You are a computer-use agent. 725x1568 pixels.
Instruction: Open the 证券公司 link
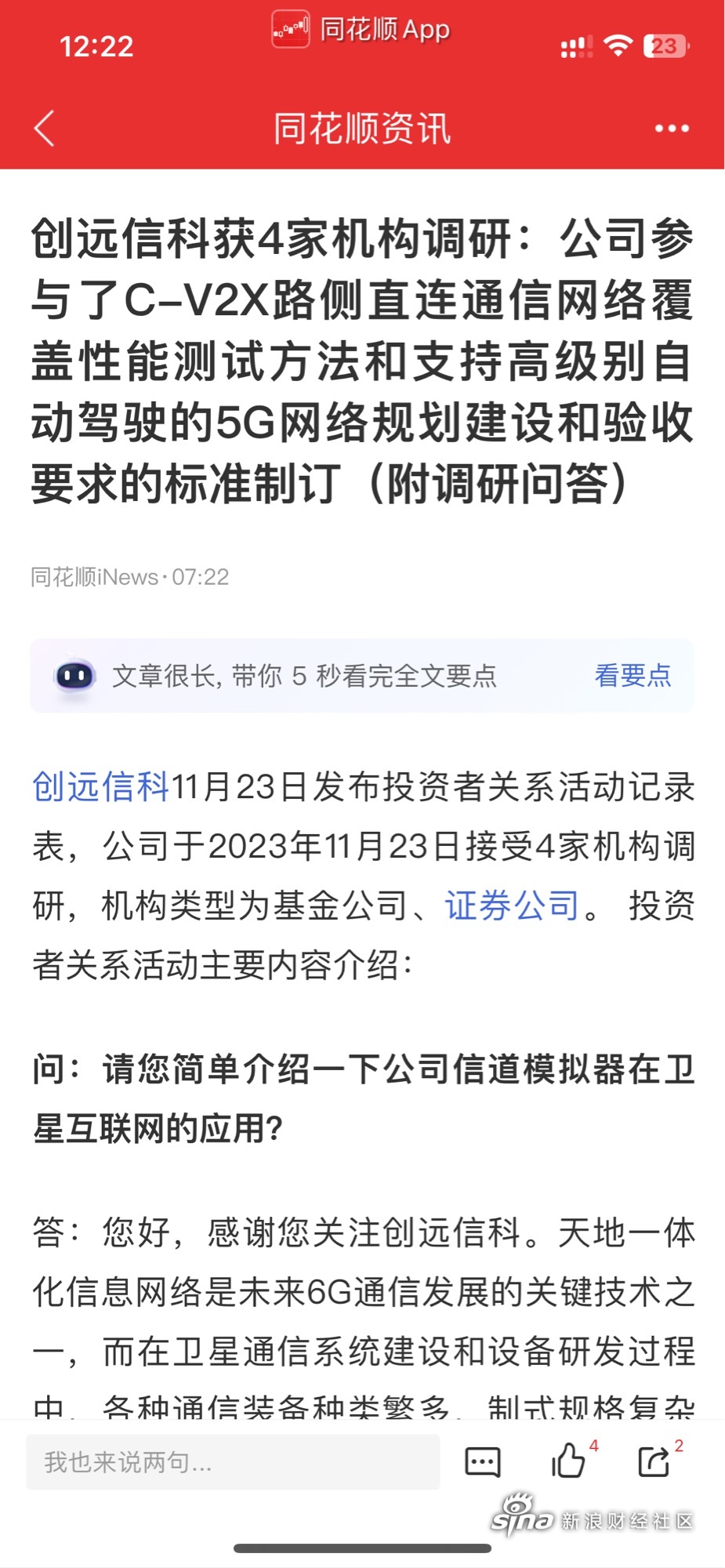tap(512, 906)
